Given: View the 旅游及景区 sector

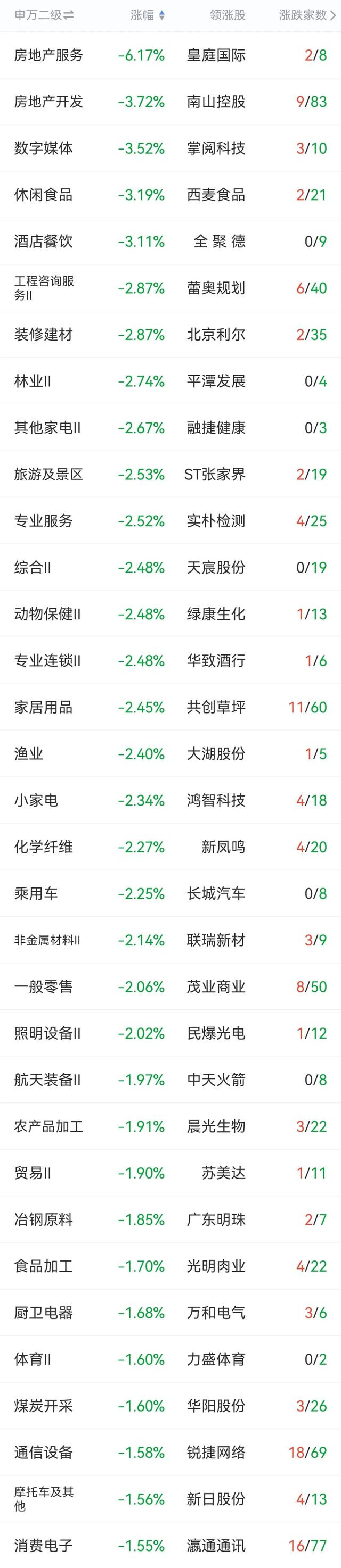Looking at the screenshot, I should [x=170, y=474].
